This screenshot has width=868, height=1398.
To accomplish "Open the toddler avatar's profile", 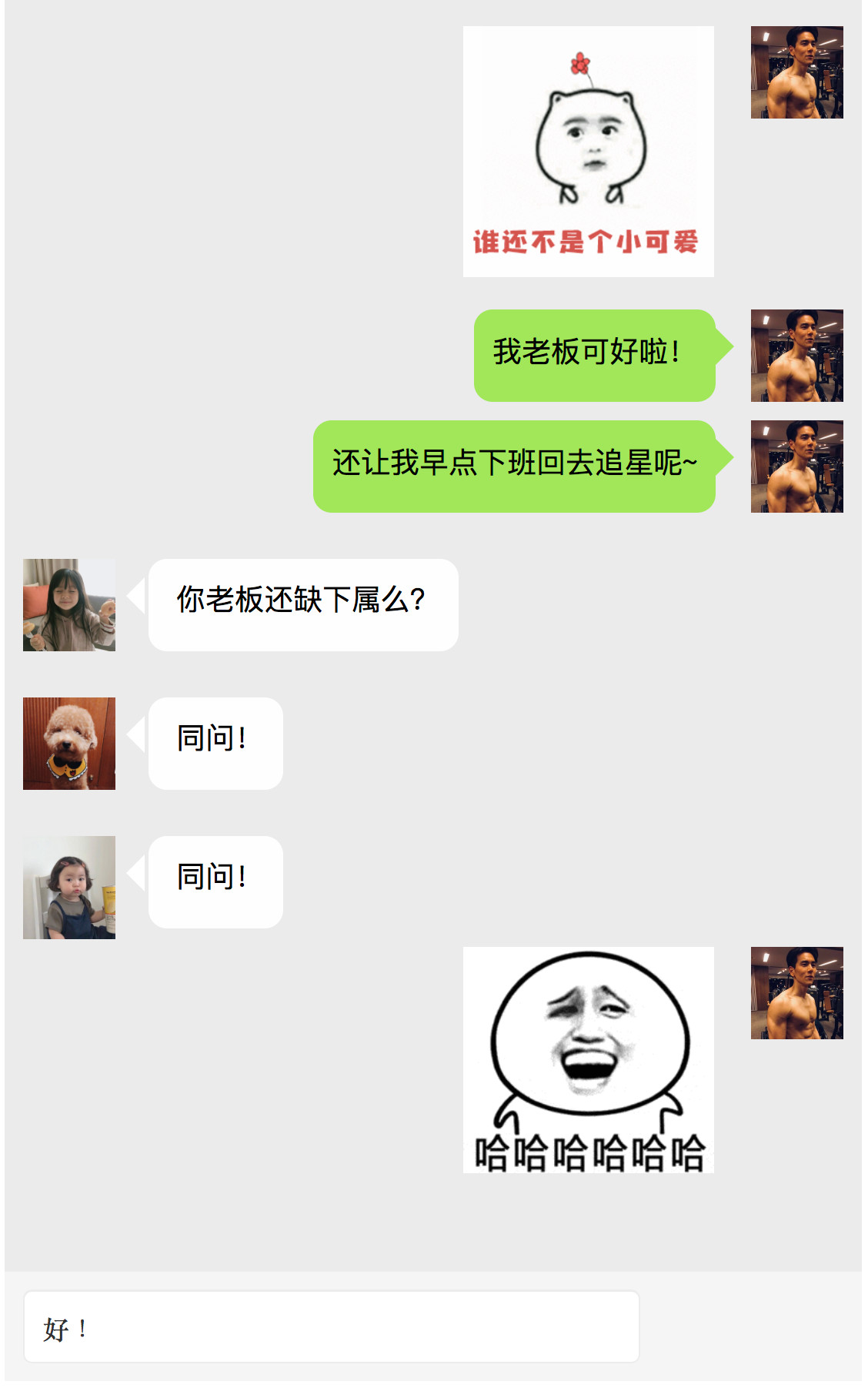I will point(69,887).
